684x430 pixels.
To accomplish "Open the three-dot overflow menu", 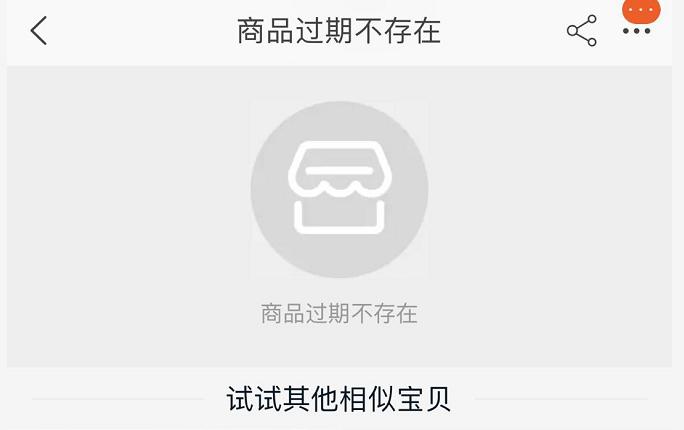I will pyautogui.click(x=636, y=31).
